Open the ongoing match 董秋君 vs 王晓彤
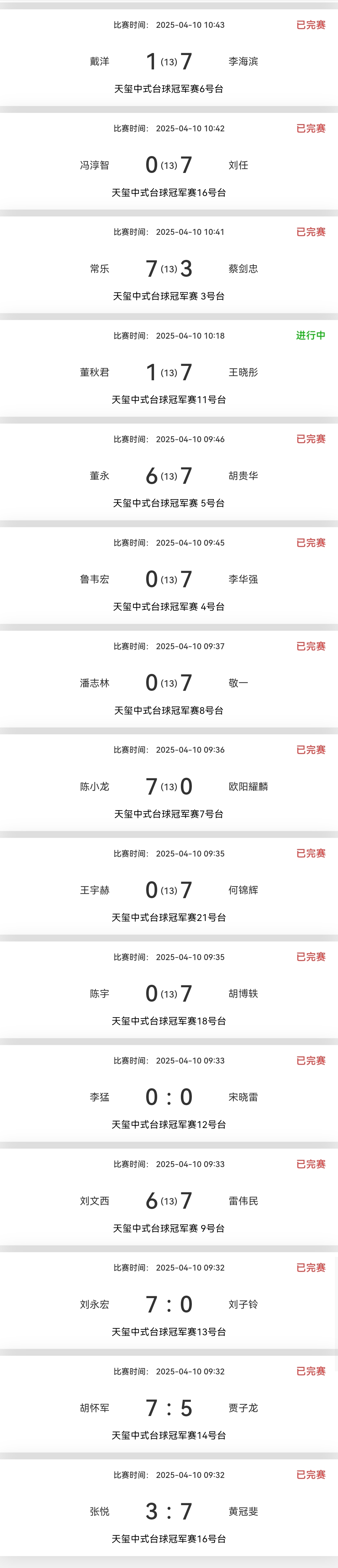Screen dimensions: 338x1568 (169, 372)
